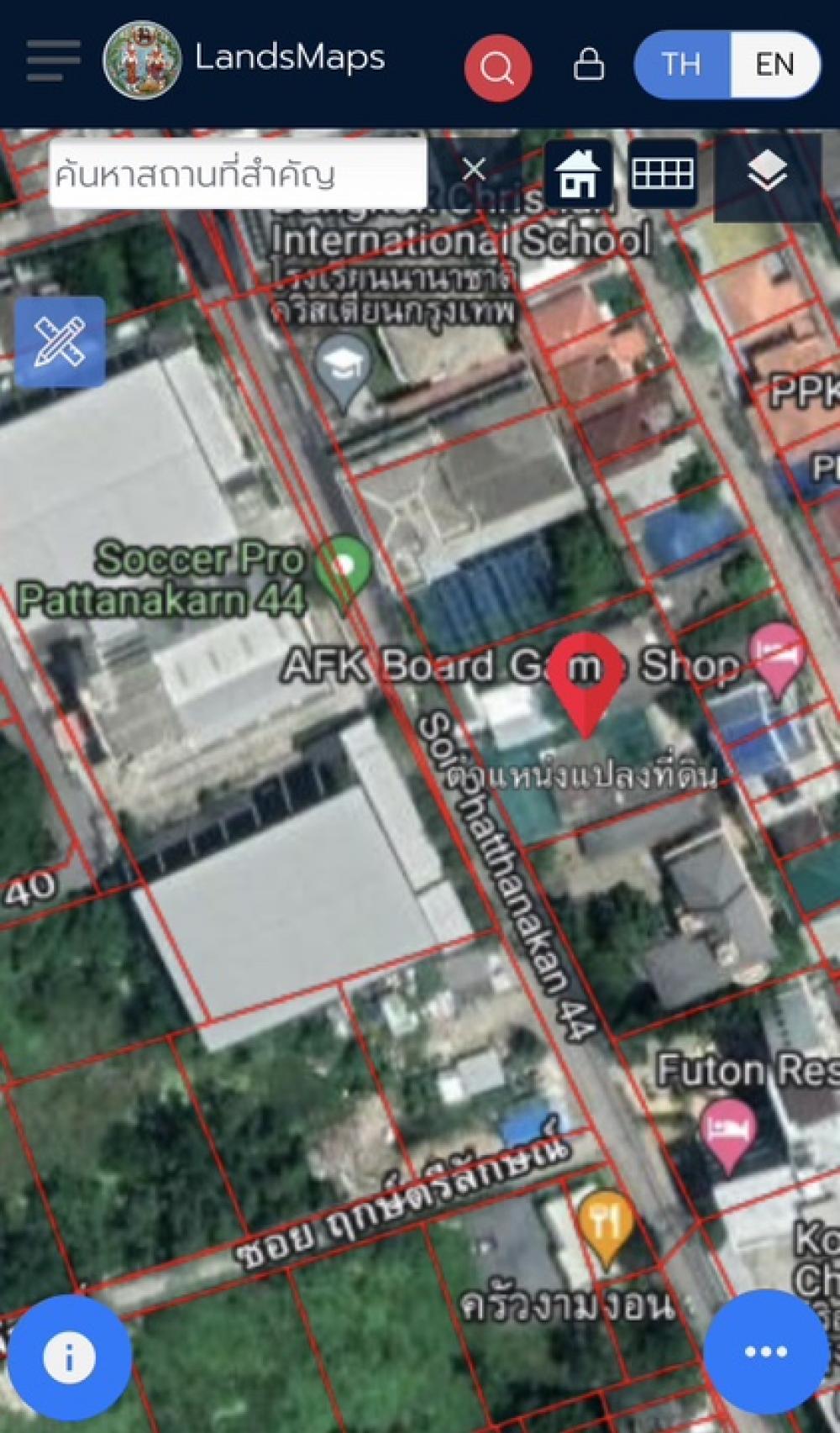This screenshot has width=840, height=1433.
Task: Tap the Futon Res hotel marker
Action: click(x=727, y=1132)
